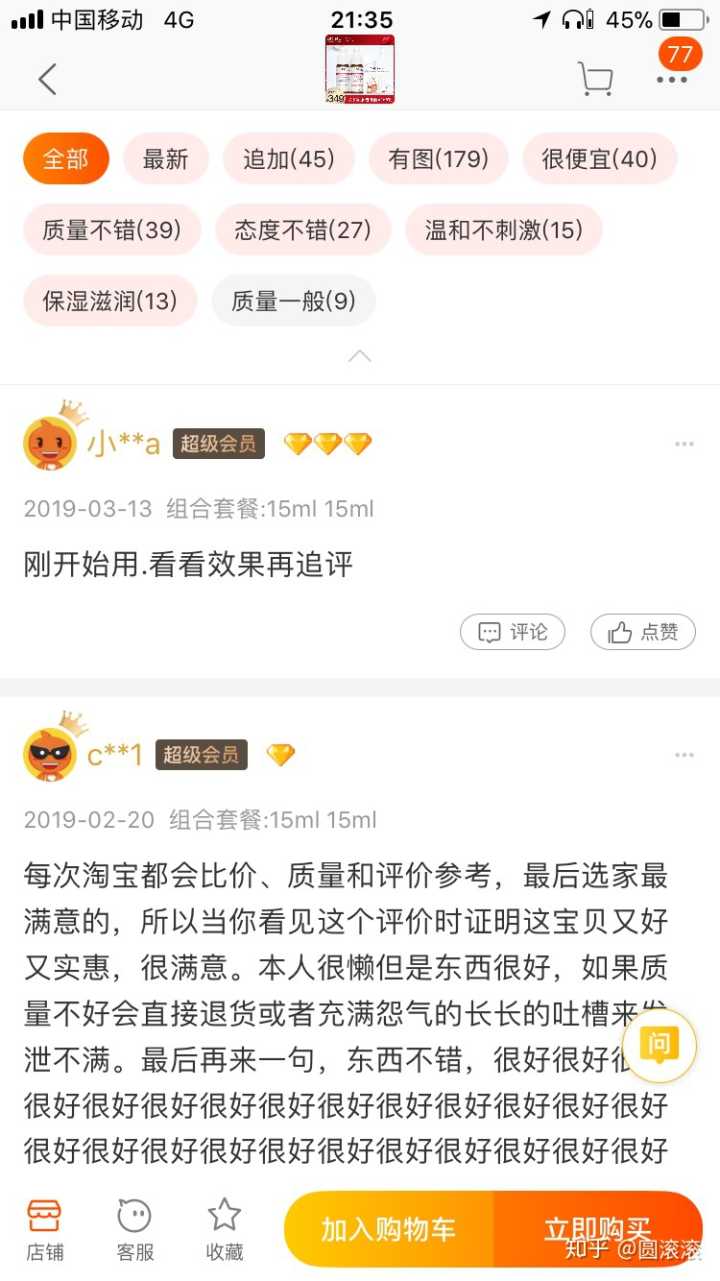Select the 全部 review filter
This screenshot has width=720, height=1281.
pos(66,158)
